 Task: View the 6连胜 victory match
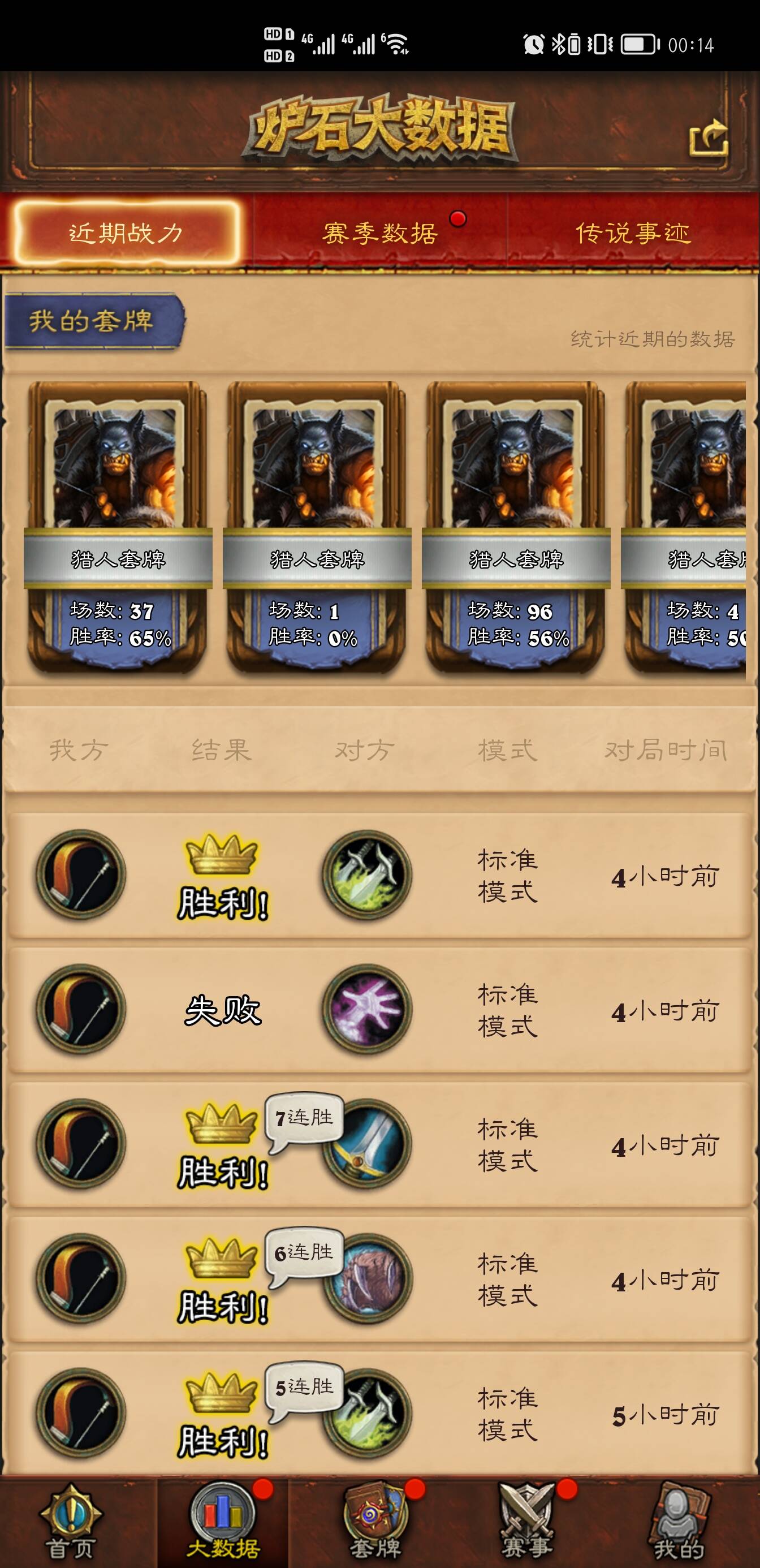(379, 1279)
